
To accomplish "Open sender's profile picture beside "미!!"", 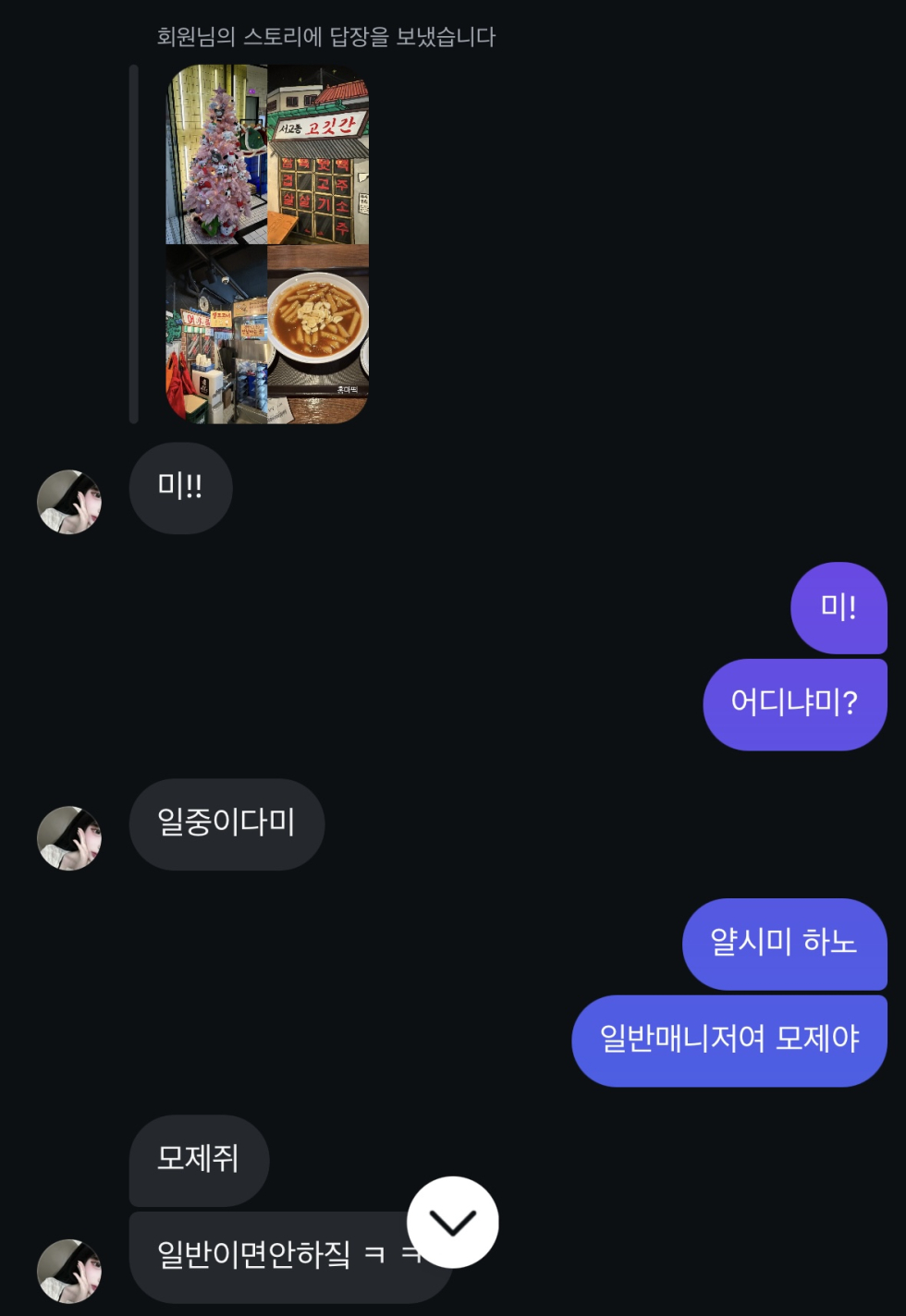I will point(69,502).
